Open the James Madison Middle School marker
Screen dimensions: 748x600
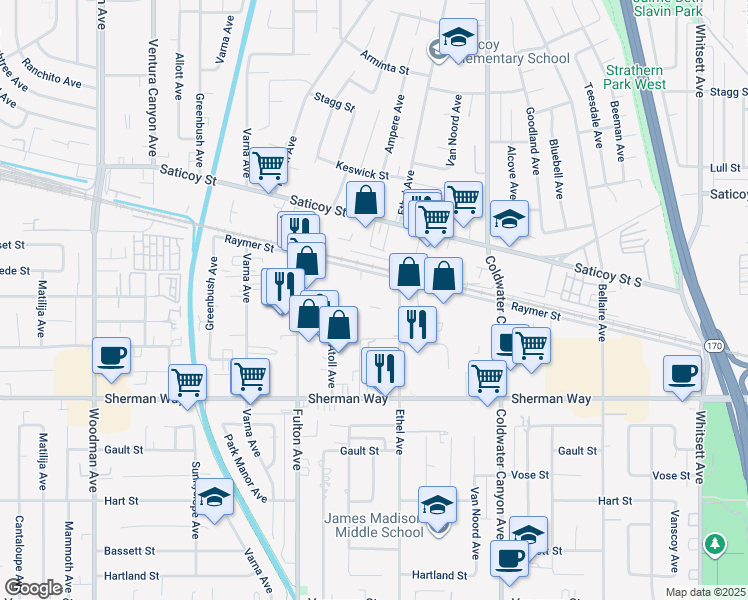437,510
